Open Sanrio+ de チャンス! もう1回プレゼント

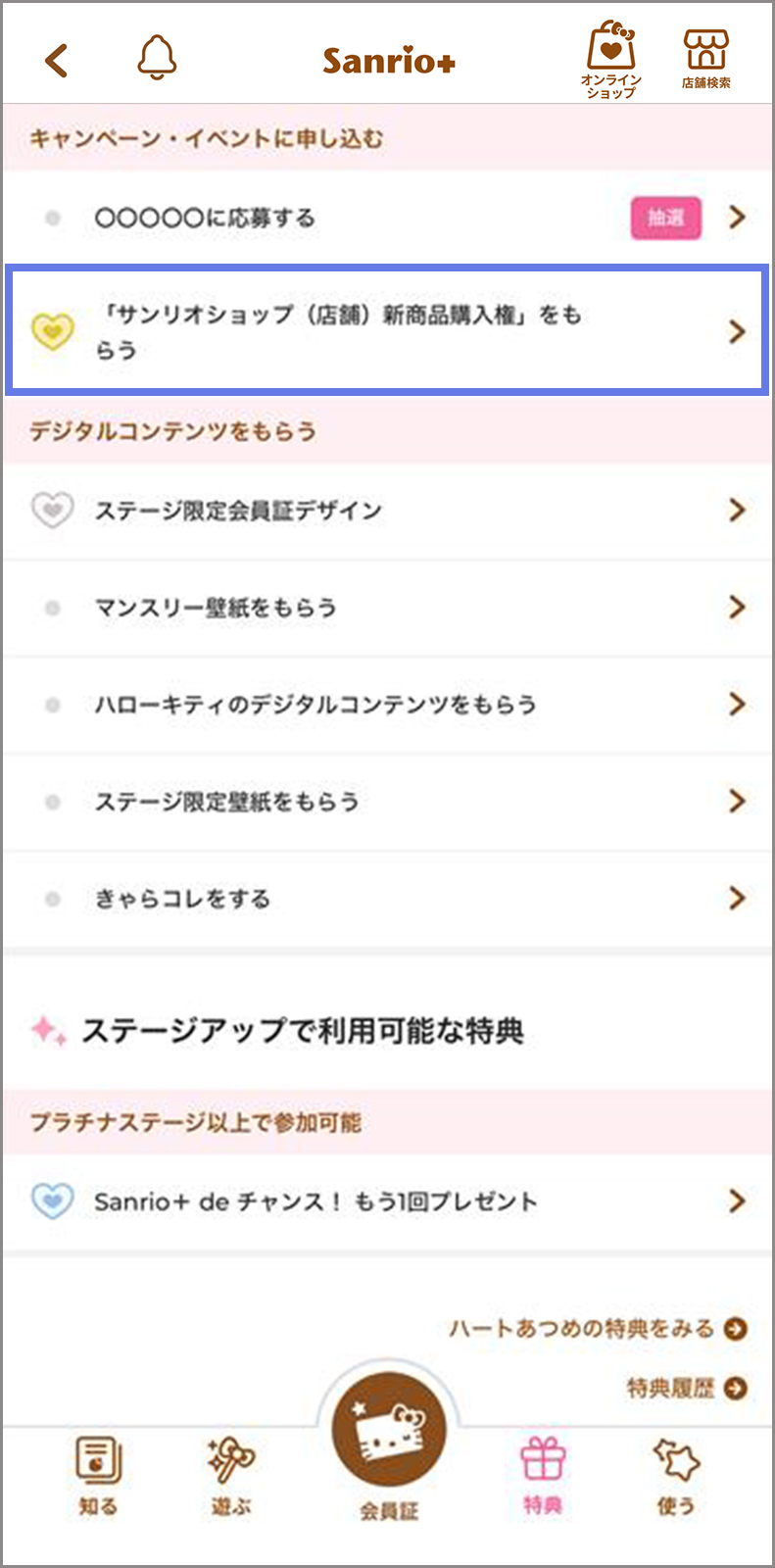pyautogui.click(x=387, y=1201)
